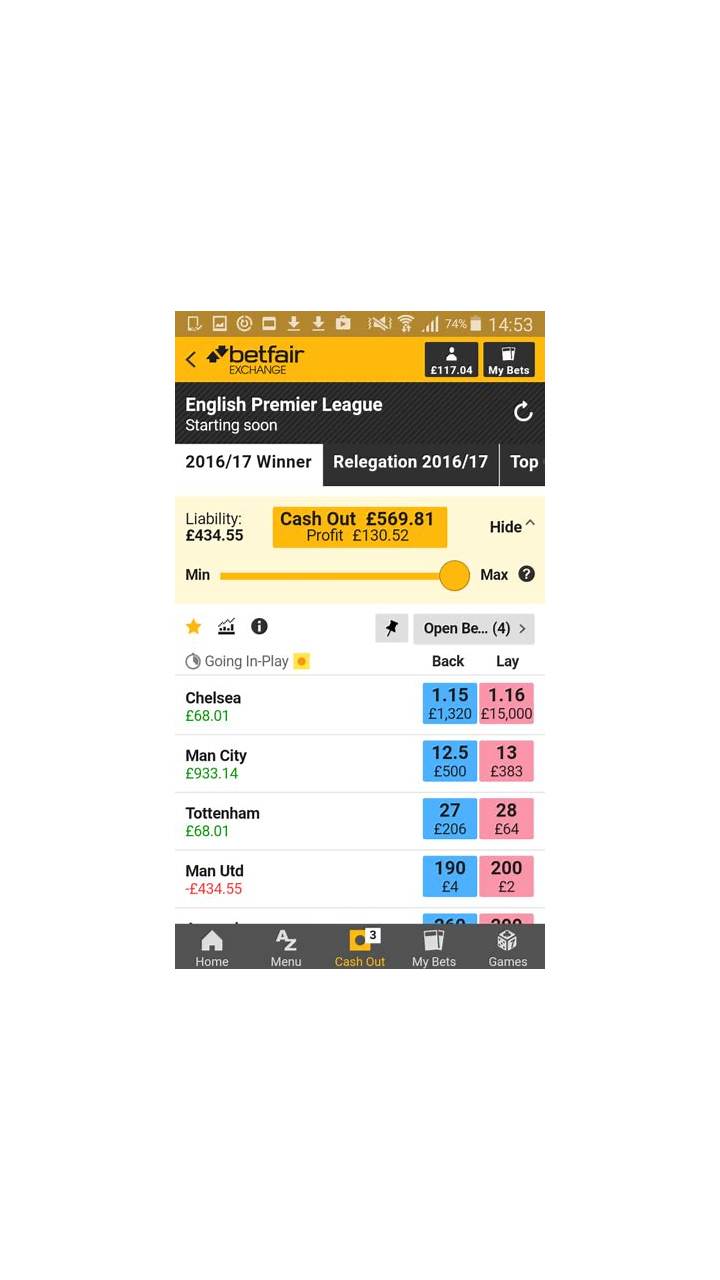Lay Man Utd at 200
720x1280 pixels.
pos(507,876)
